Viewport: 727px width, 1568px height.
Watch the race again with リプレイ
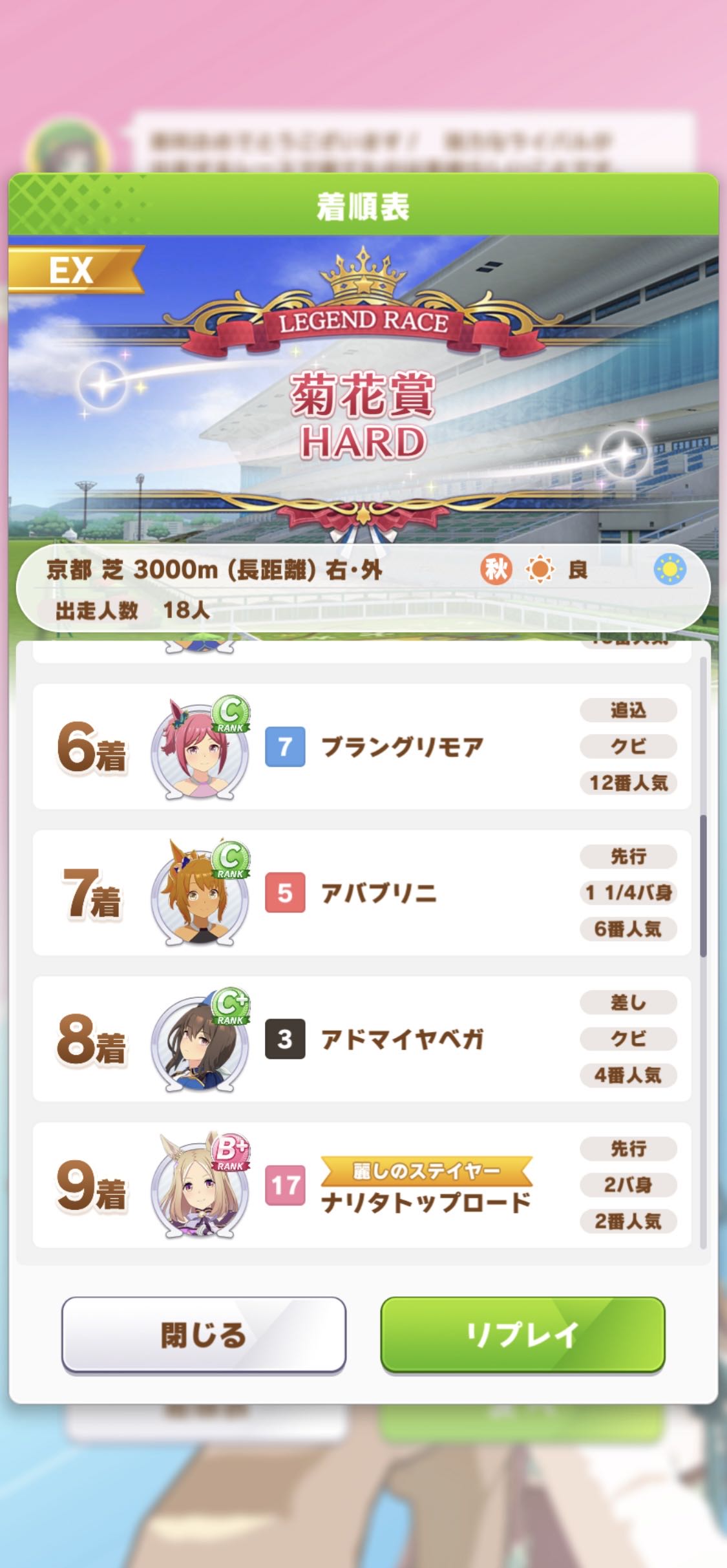pyautogui.click(x=522, y=1334)
